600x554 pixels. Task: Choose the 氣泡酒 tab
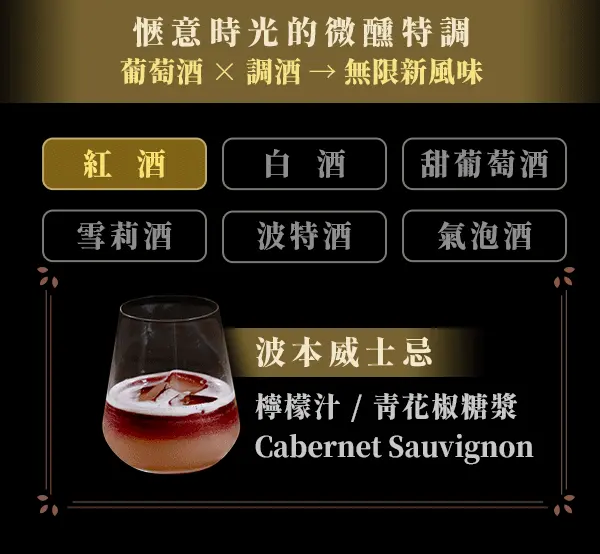pos(484,236)
